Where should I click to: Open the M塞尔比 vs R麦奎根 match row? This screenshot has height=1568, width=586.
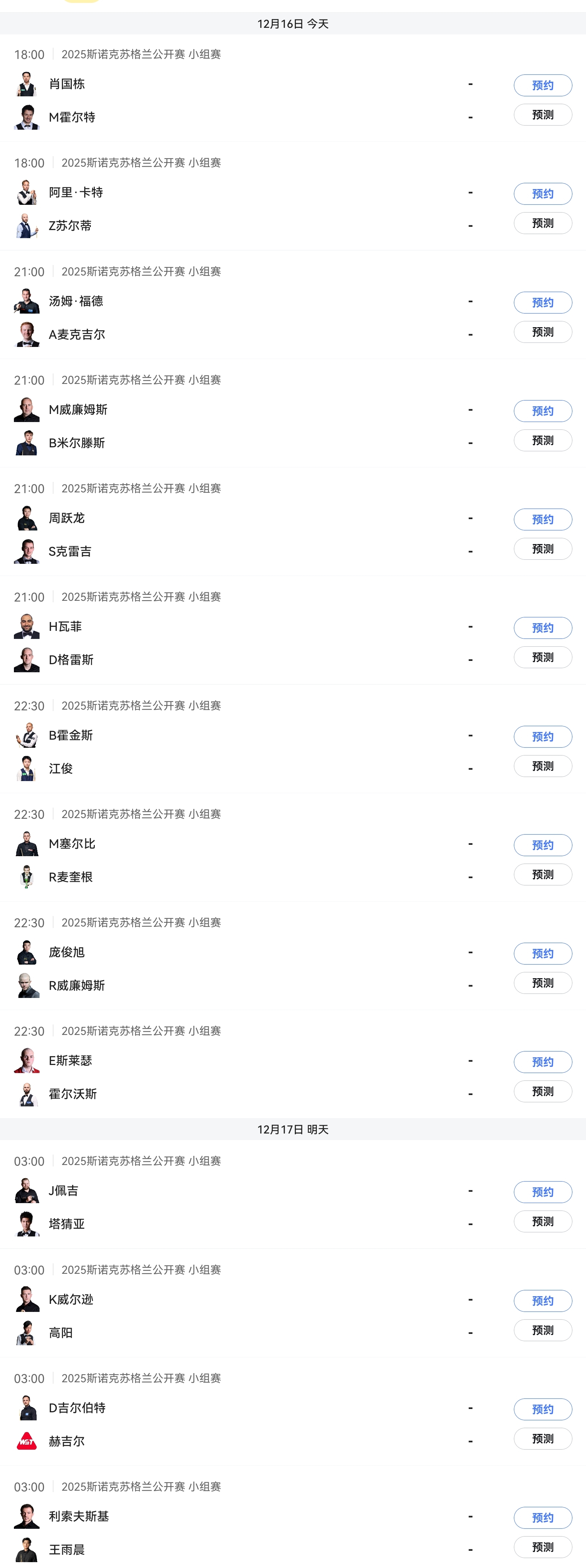[244, 860]
